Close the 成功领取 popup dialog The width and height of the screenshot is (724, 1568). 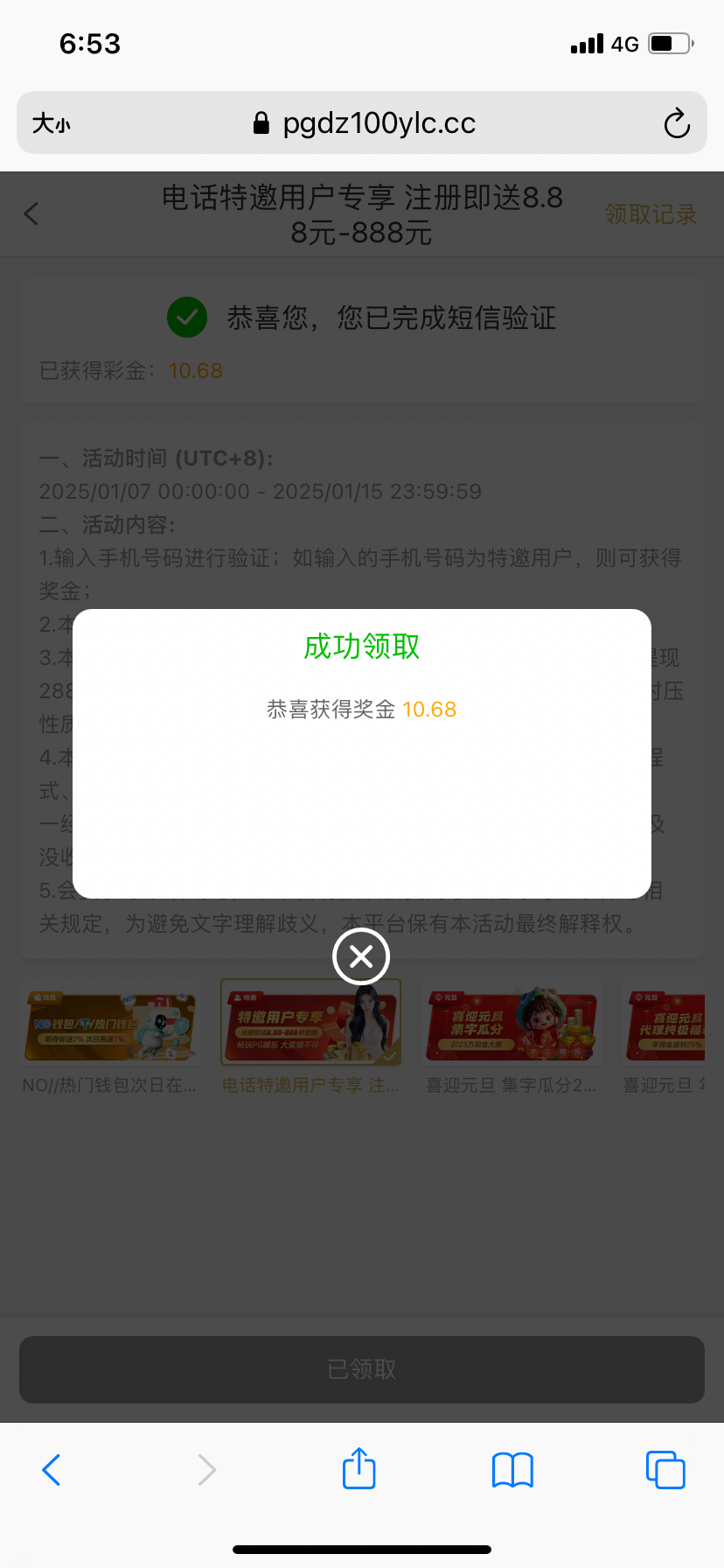[x=361, y=956]
